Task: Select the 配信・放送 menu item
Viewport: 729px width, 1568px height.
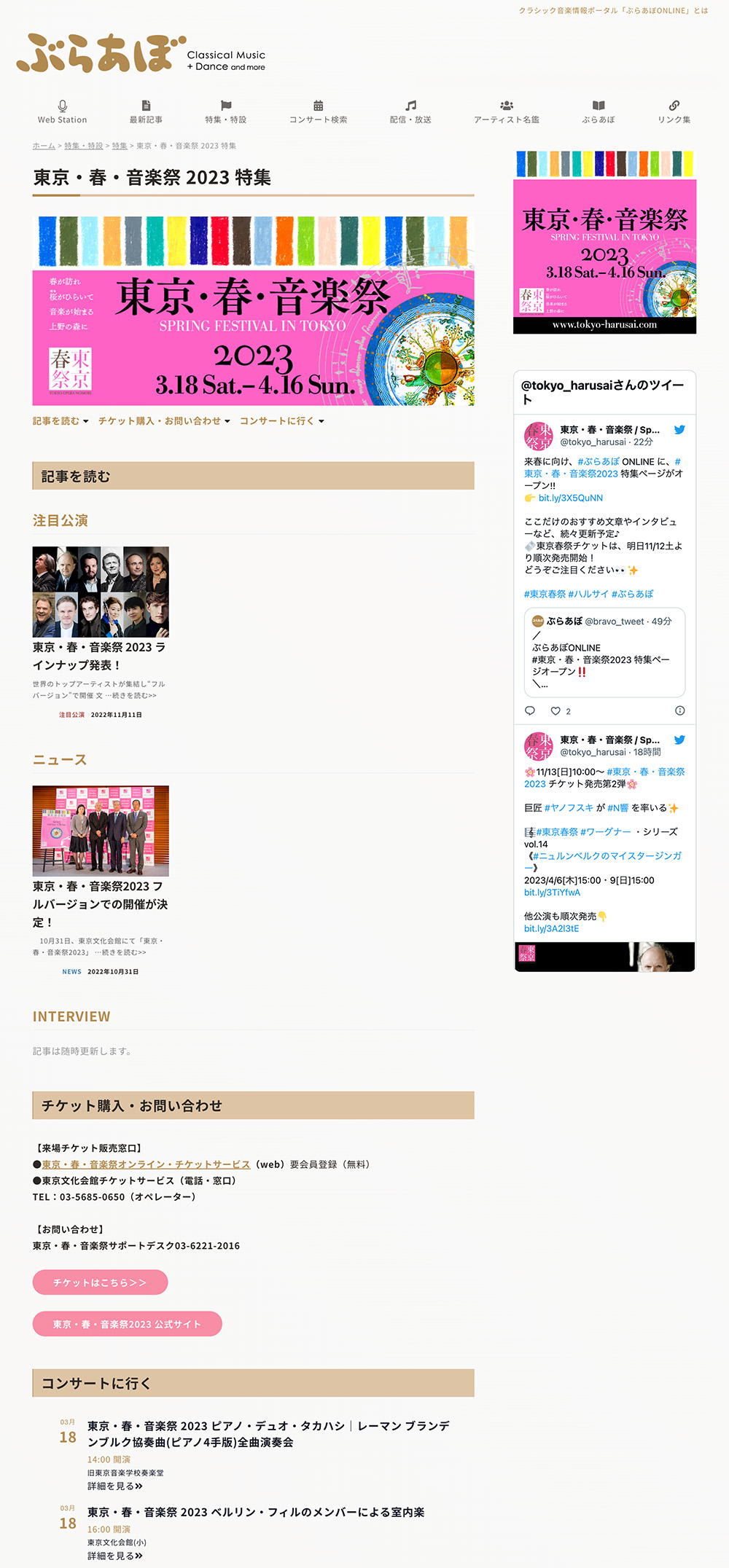Action: point(410,111)
